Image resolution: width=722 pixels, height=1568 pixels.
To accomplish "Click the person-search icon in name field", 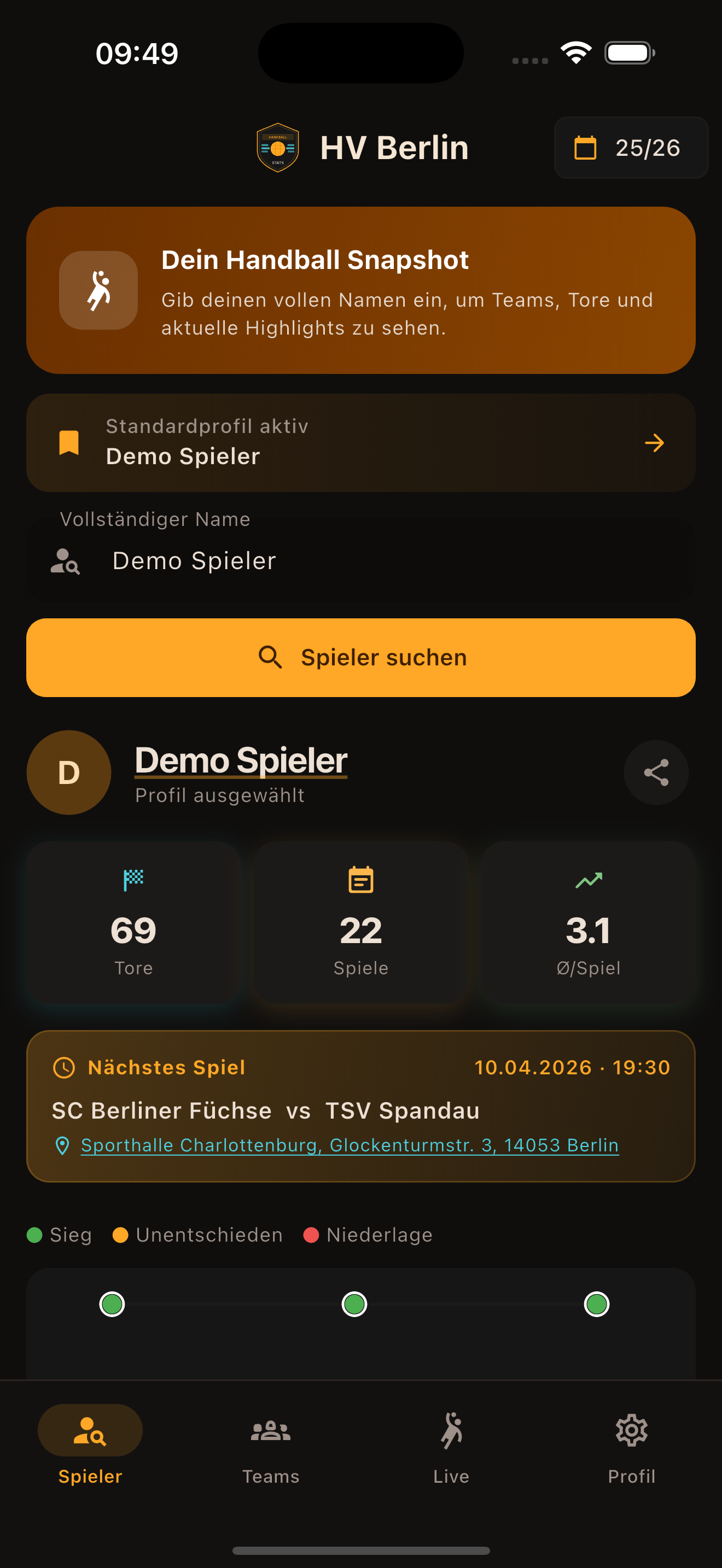I will pos(65,560).
